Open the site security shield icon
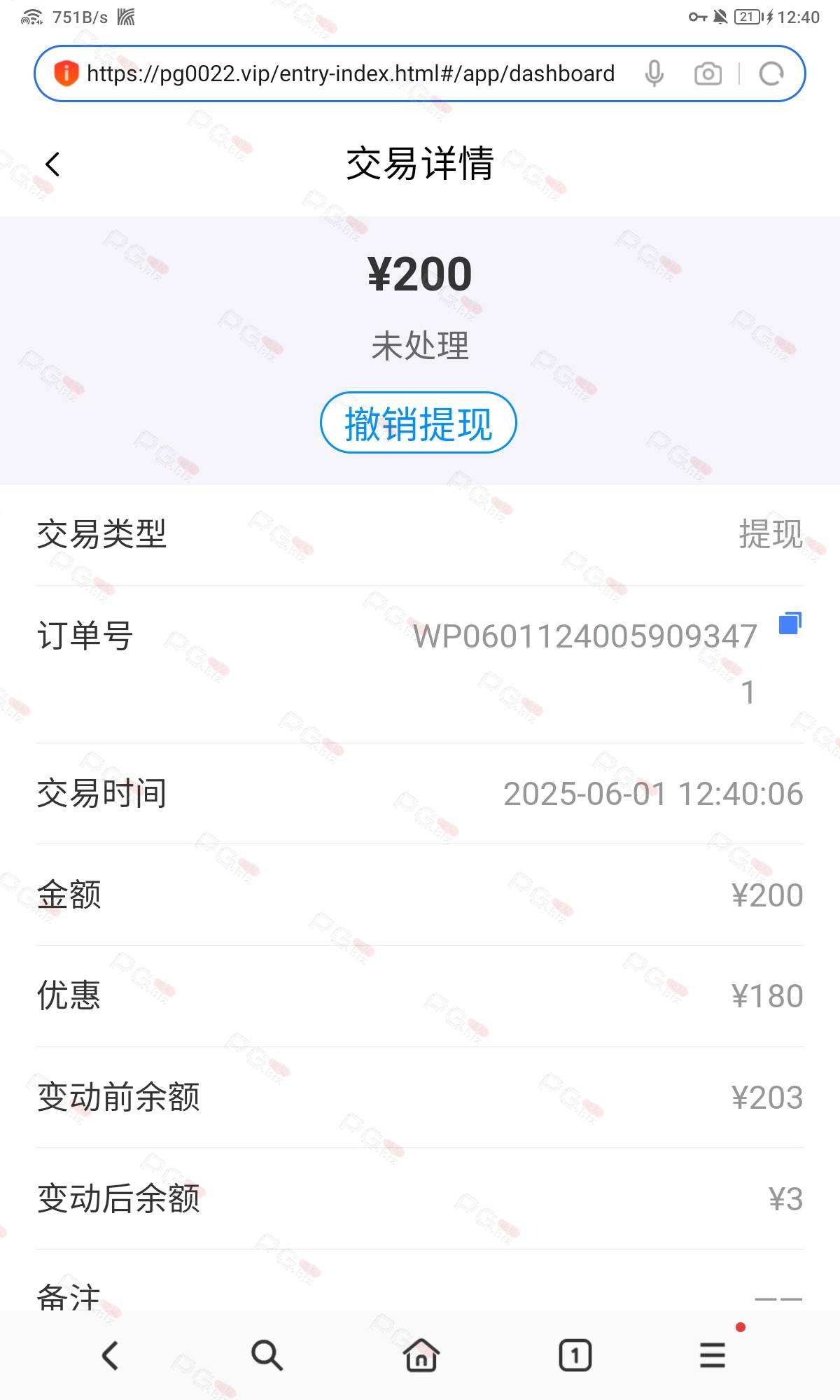The height and width of the screenshot is (1400, 840). tap(66, 73)
